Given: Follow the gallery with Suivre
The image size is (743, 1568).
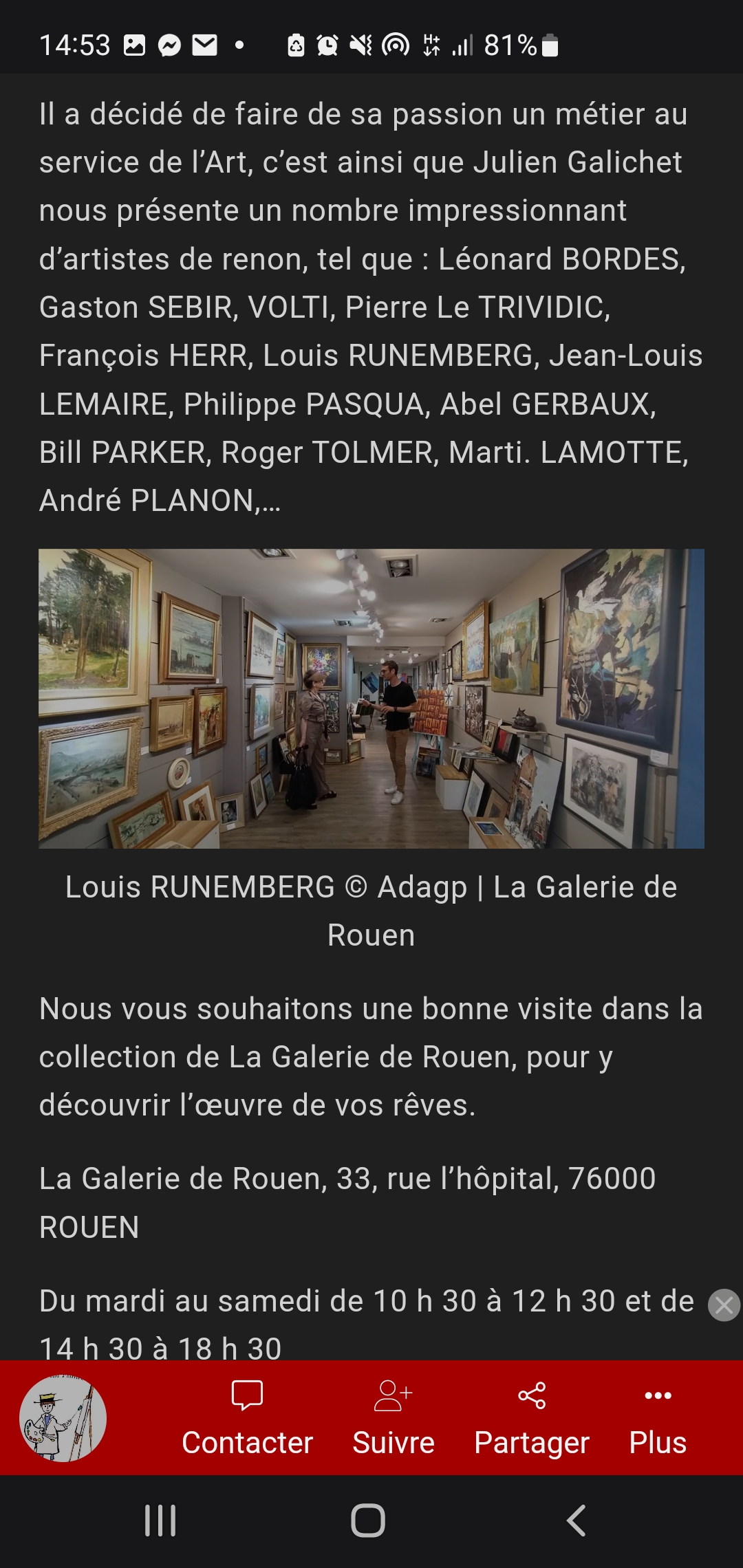Looking at the screenshot, I should point(393,1418).
